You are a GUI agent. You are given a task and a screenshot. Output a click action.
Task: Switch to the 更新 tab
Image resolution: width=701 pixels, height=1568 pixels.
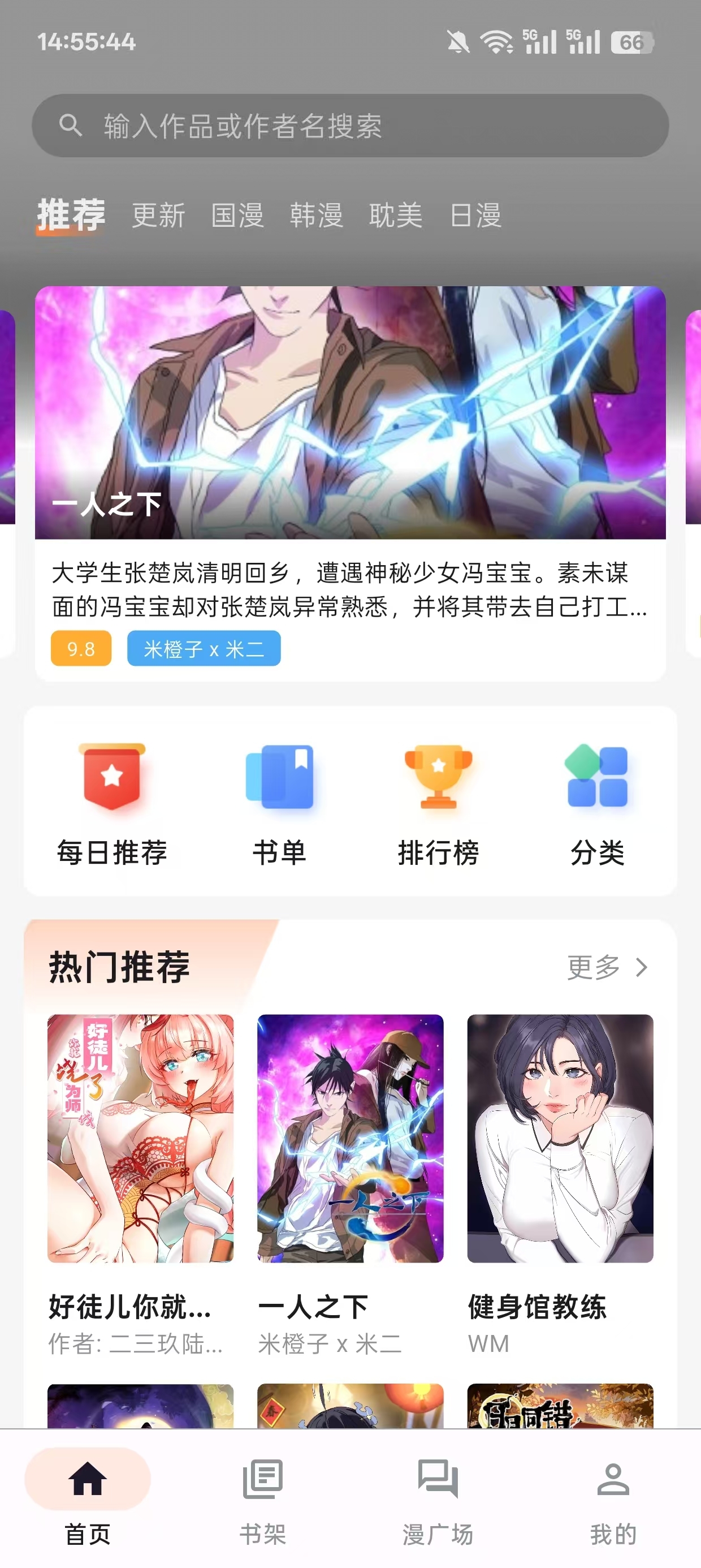pyautogui.click(x=157, y=216)
